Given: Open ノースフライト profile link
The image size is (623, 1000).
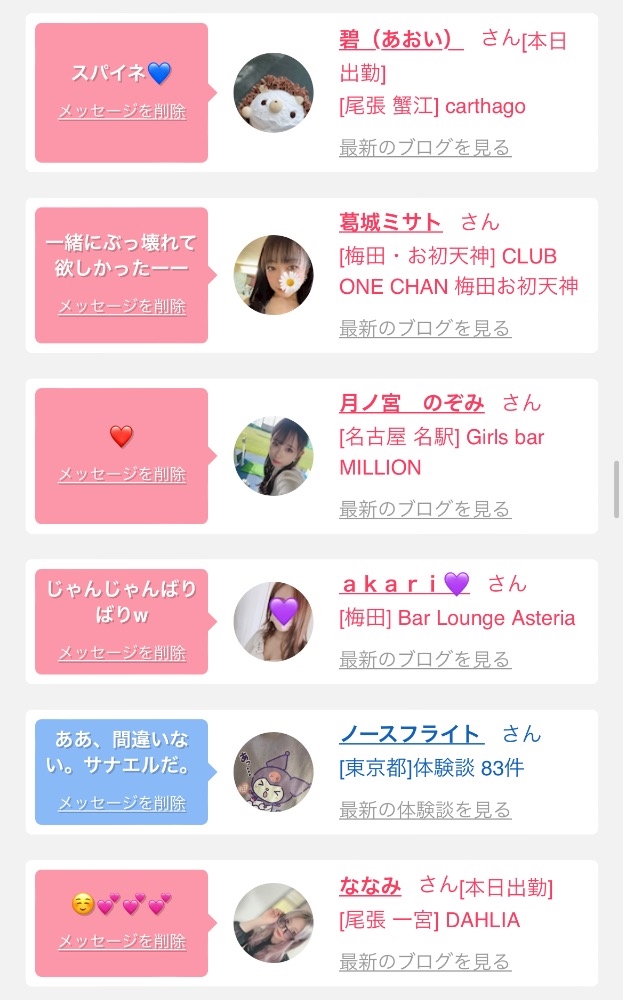Looking at the screenshot, I should coord(411,734).
